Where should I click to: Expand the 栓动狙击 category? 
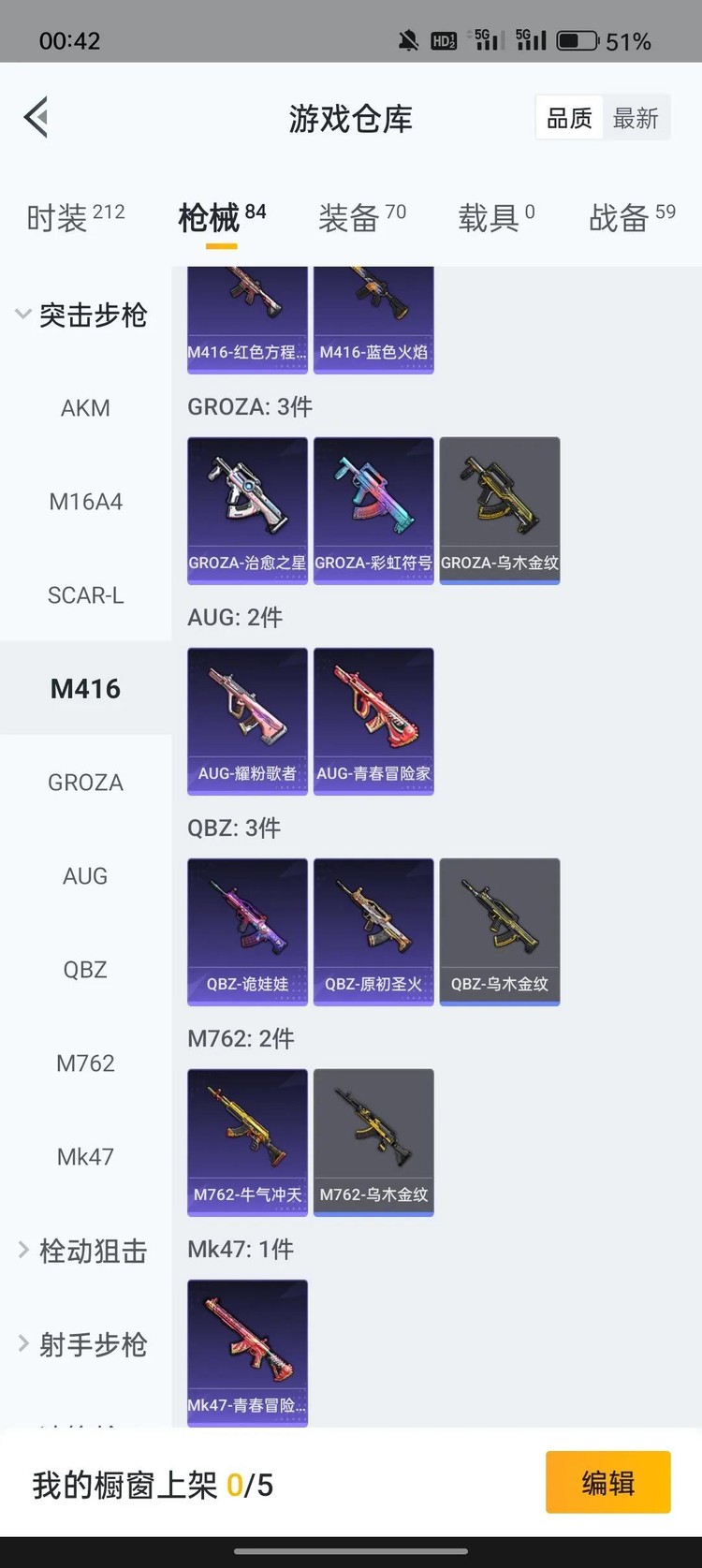[84, 1251]
